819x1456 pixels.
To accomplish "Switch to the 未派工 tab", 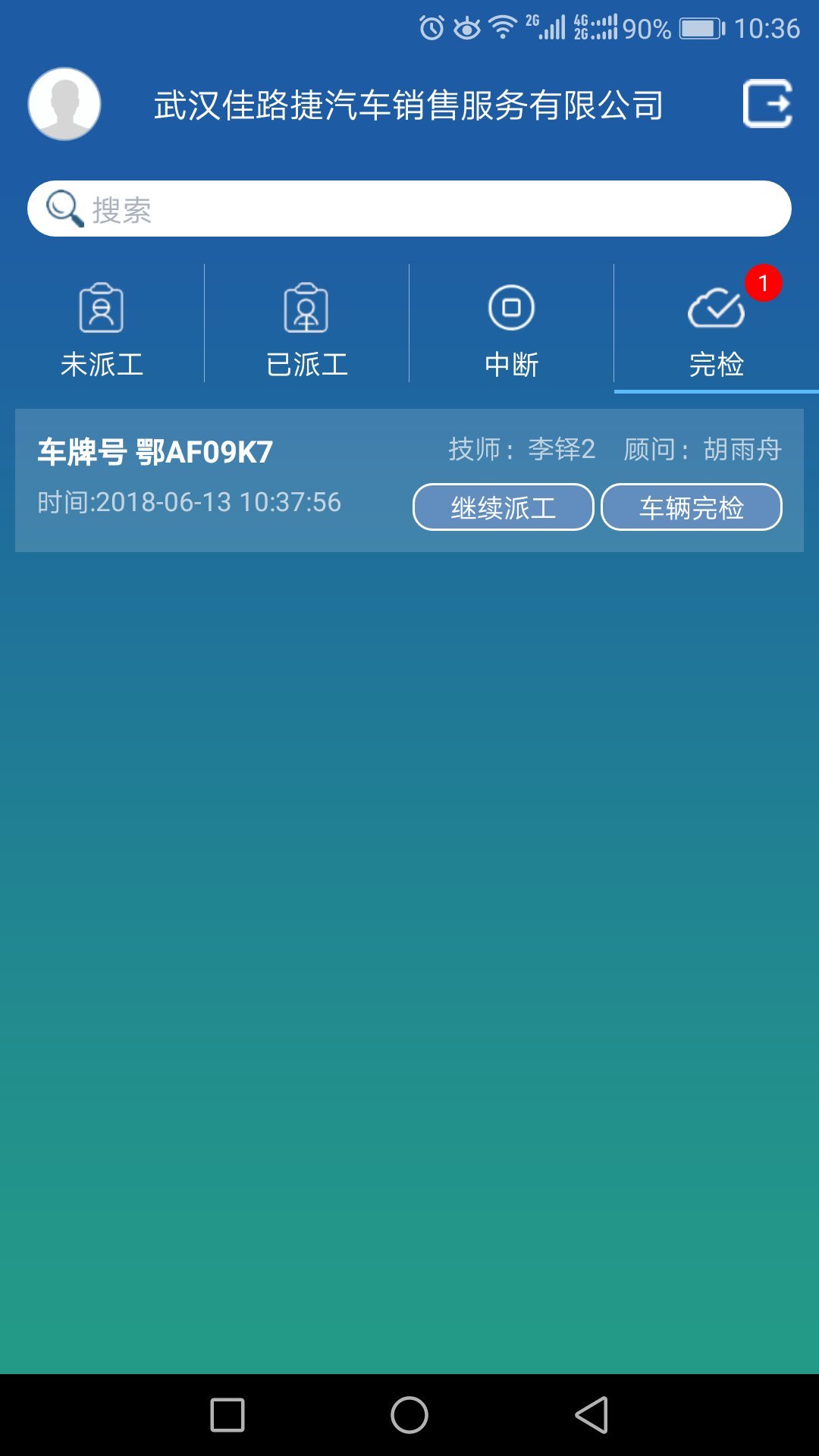I will click(102, 328).
